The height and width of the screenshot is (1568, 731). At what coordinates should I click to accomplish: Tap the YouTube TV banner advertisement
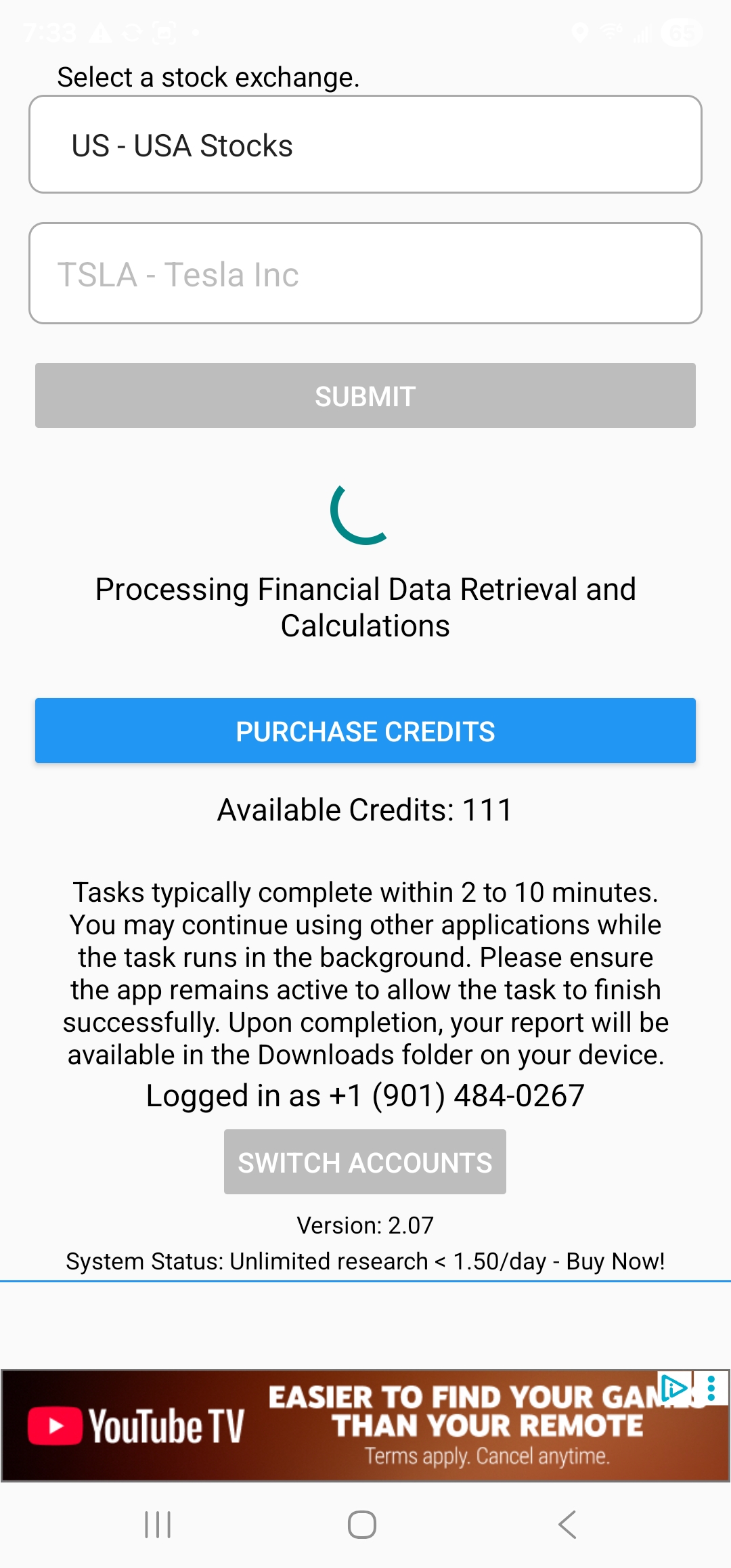365,1425
